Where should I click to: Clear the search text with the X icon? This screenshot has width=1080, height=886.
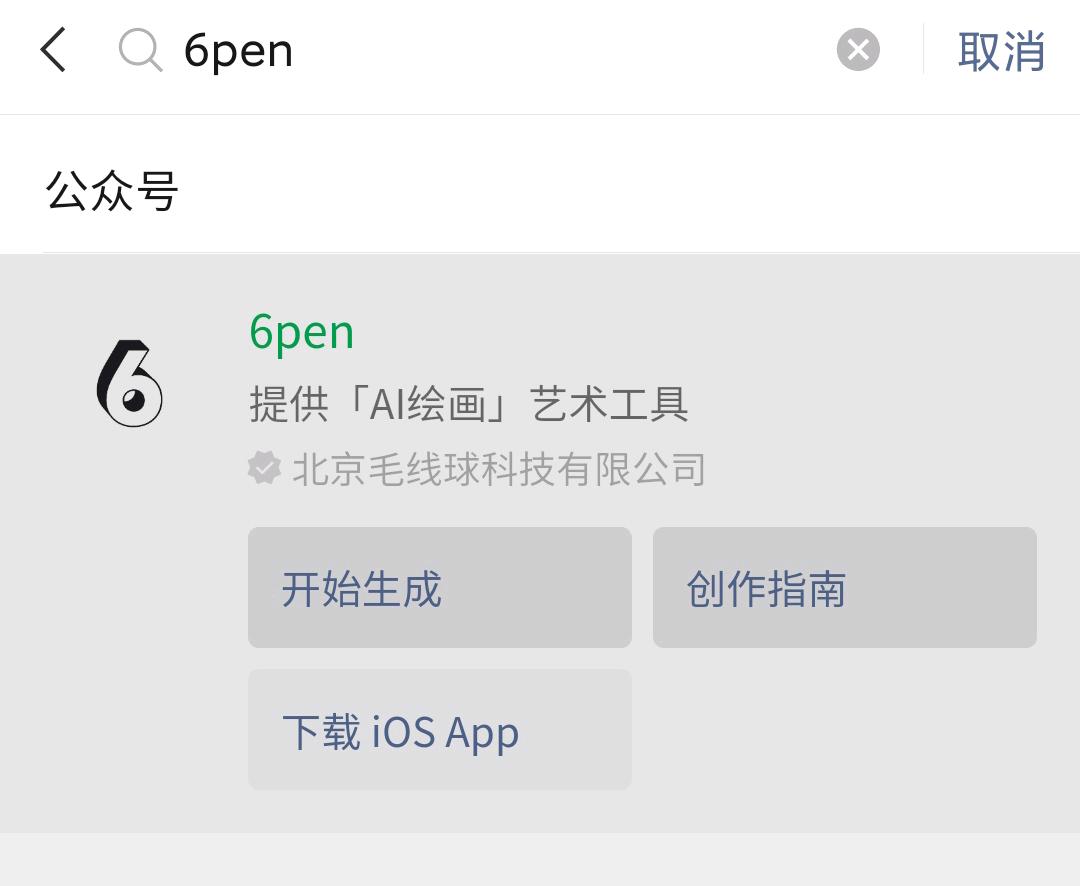(x=858, y=50)
